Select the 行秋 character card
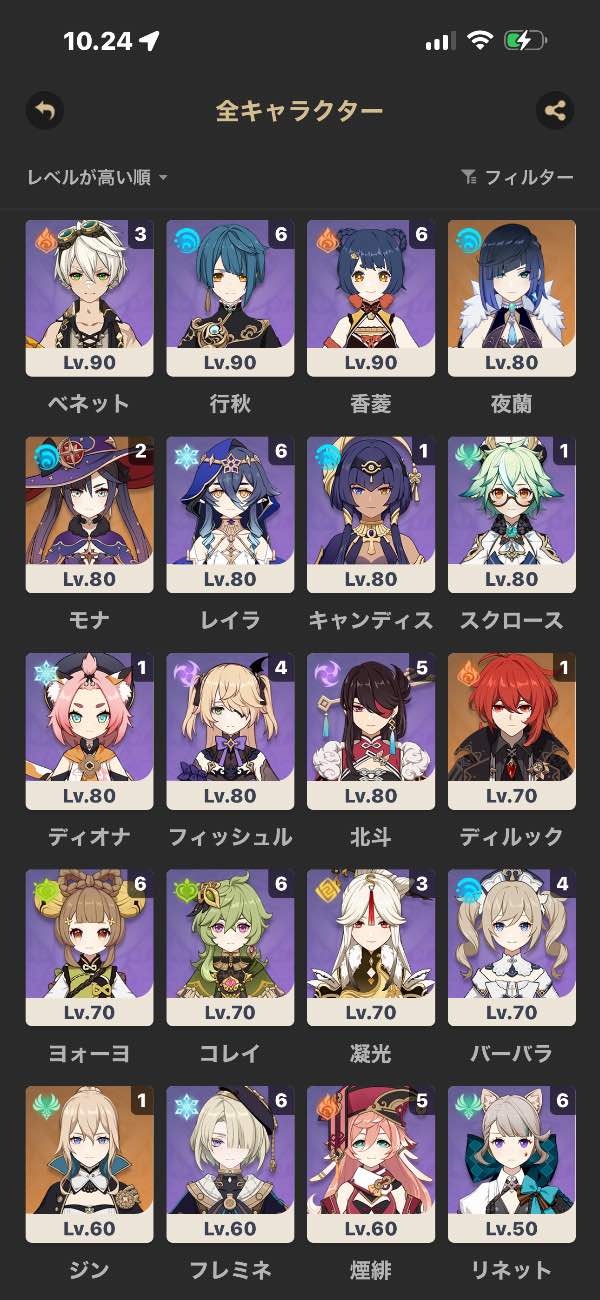This screenshot has height=1300, width=600. point(230,298)
